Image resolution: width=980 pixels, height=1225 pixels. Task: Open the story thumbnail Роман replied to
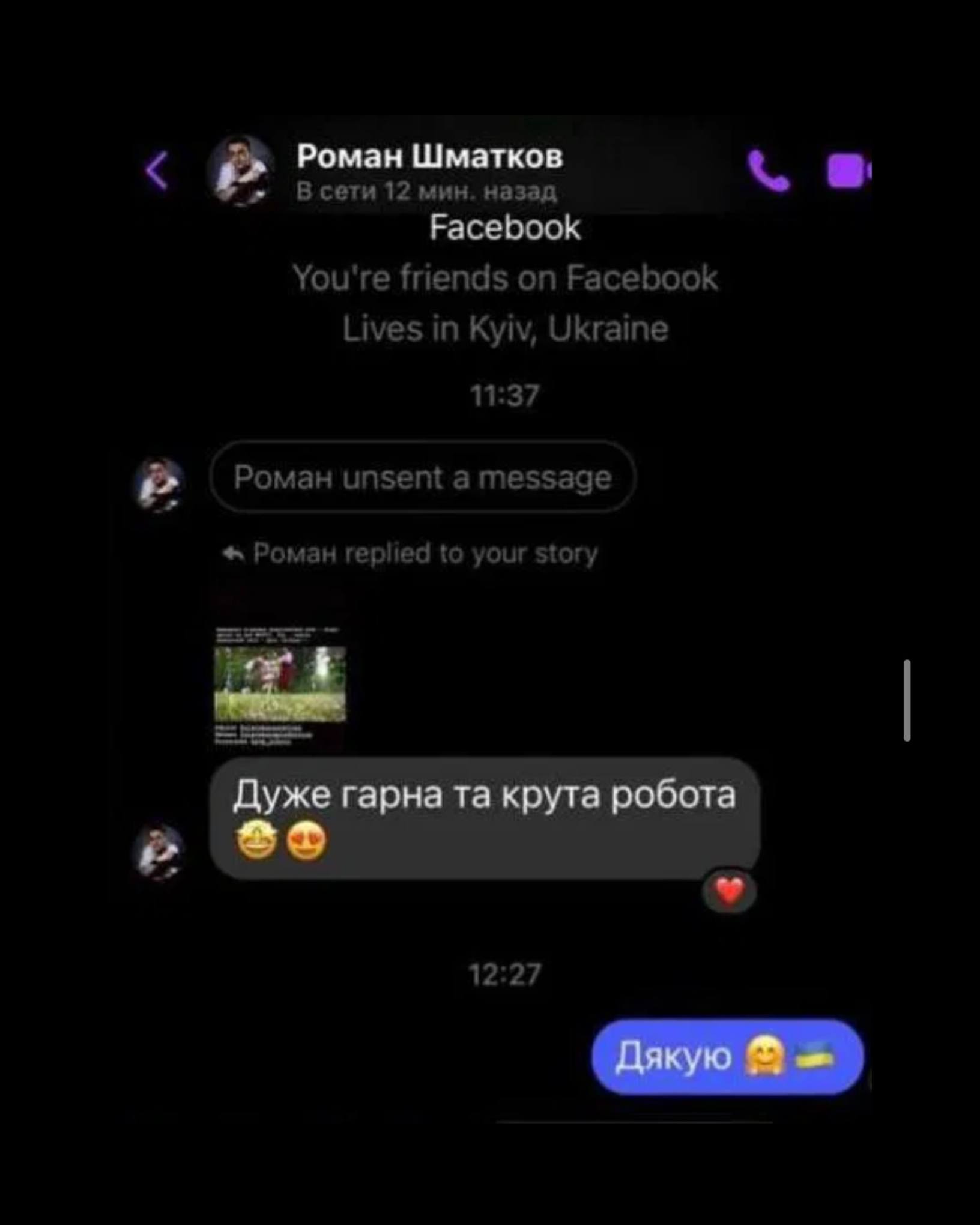pyautogui.click(x=280, y=685)
